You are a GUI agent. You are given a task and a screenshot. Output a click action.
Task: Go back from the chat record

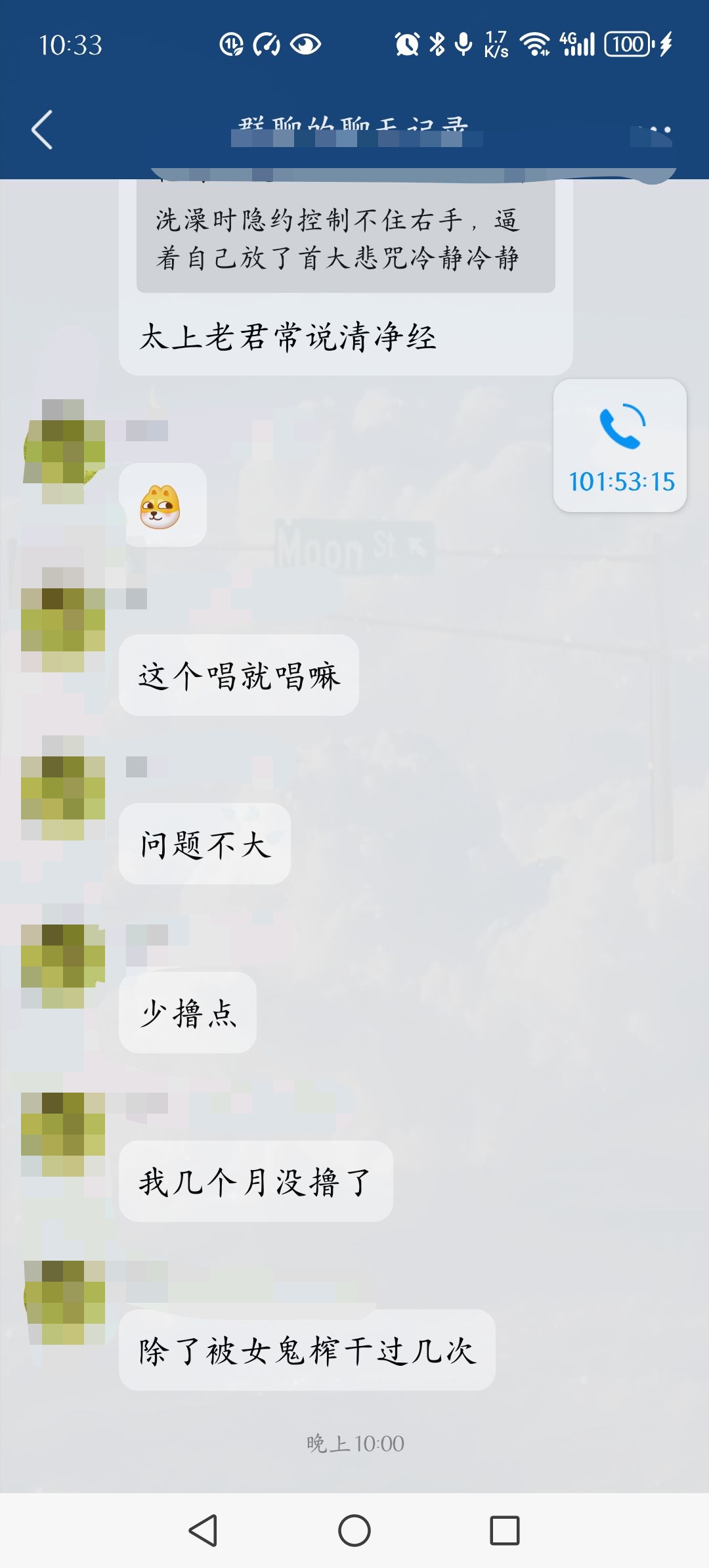click(x=42, y=129)
